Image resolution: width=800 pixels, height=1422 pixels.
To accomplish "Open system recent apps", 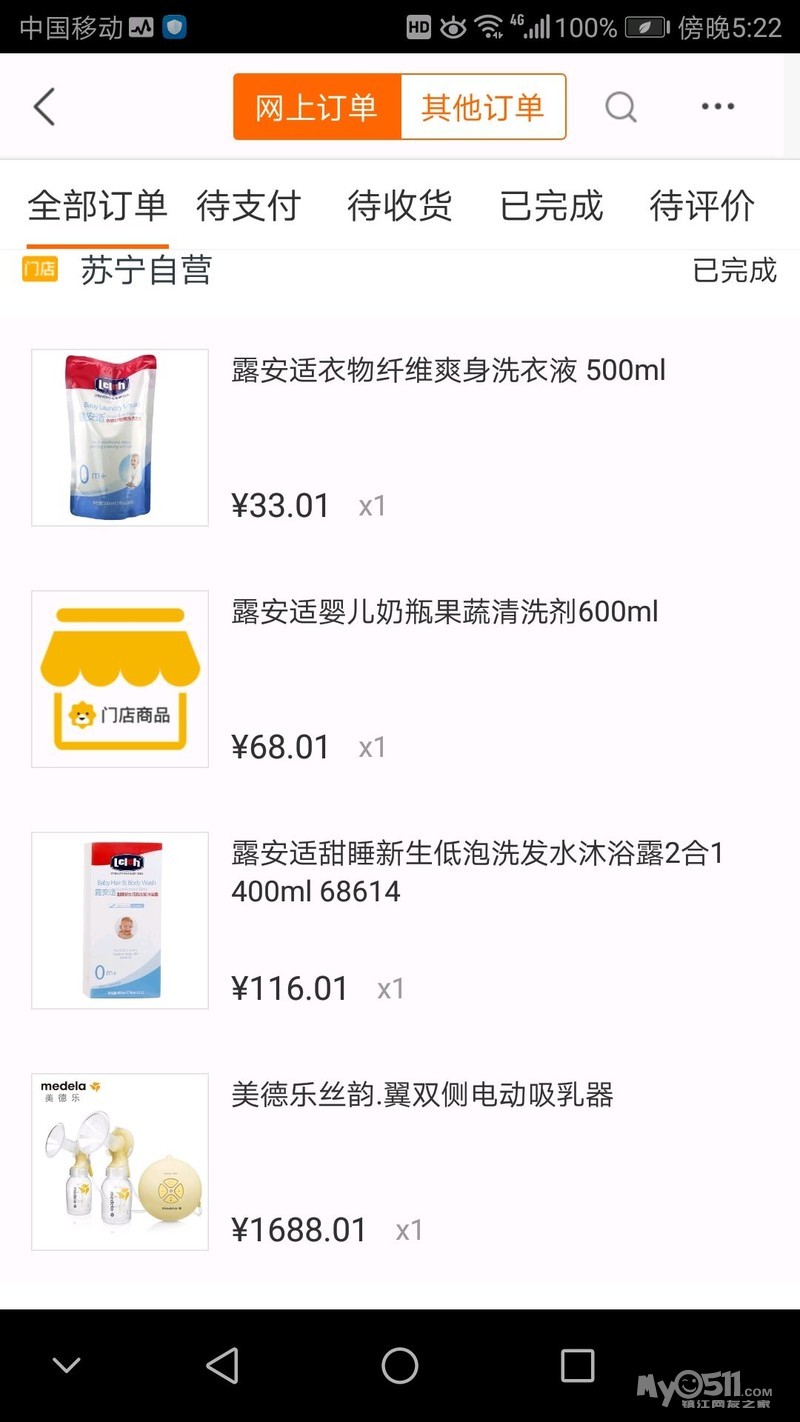I will click(577, 1365).
